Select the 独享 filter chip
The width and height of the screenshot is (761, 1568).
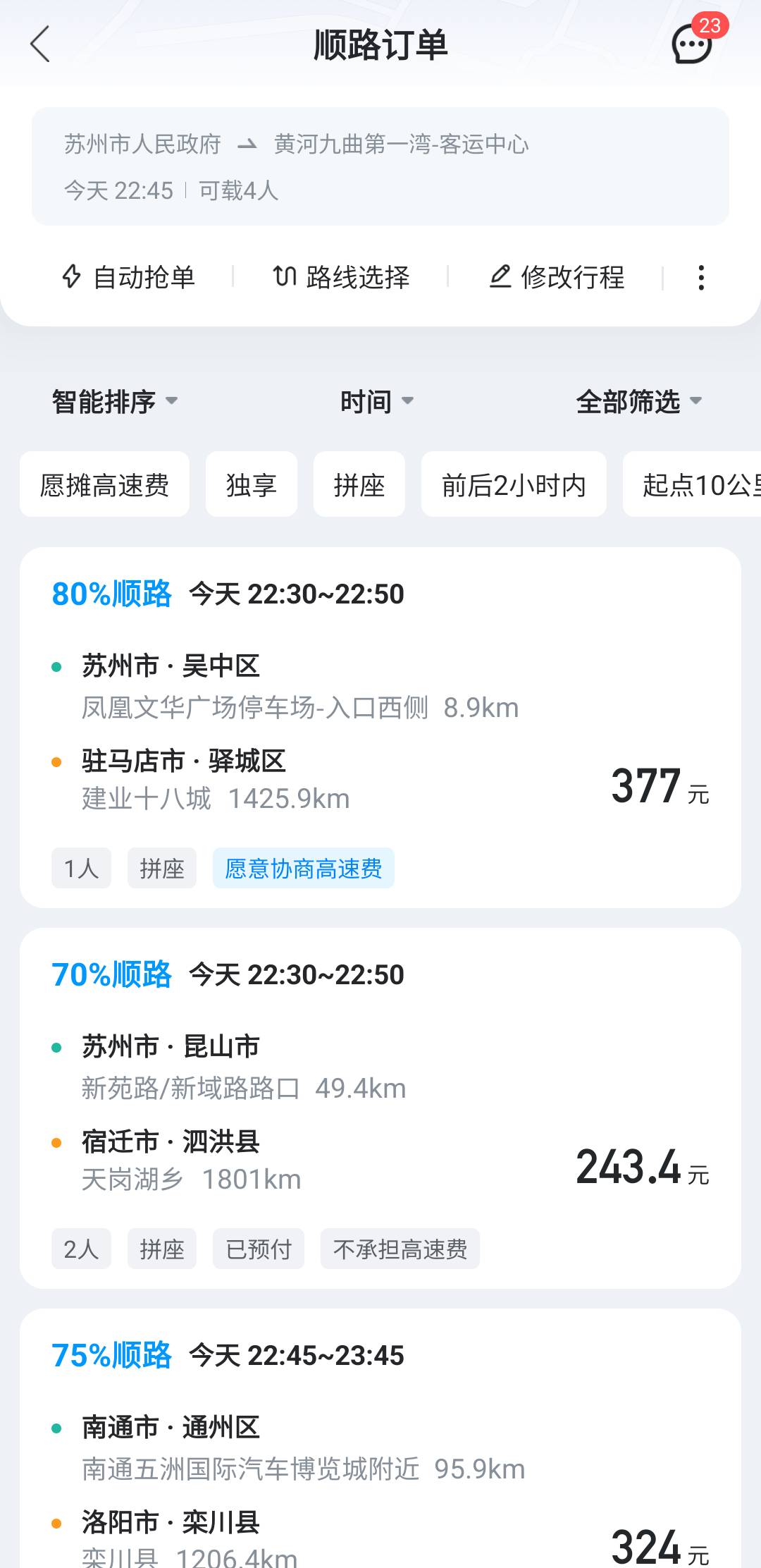point(252,484)
